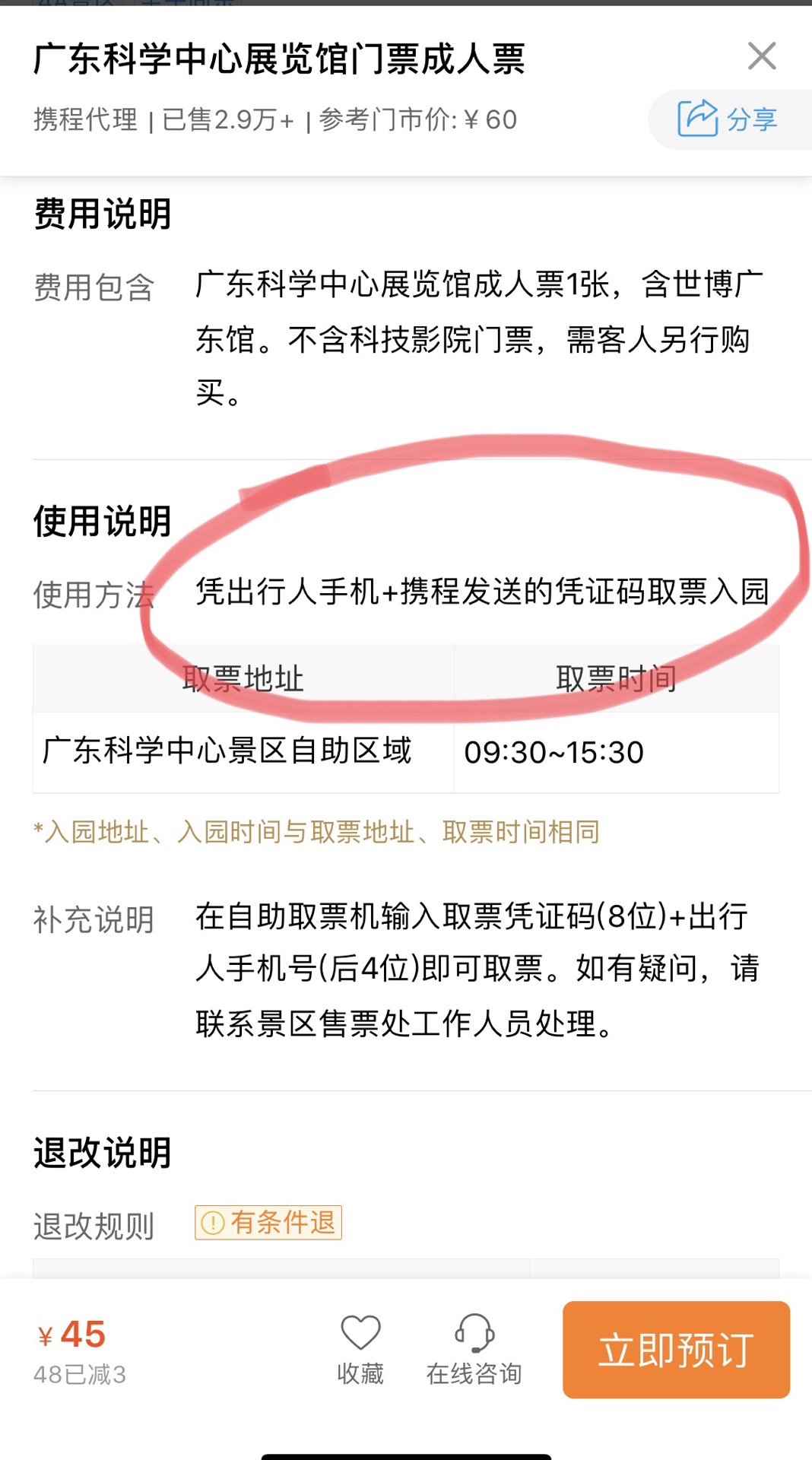Add ticket to favorites with 收藏
The width and height of the screenshot is (812, 1460).
pos(360,1350)
